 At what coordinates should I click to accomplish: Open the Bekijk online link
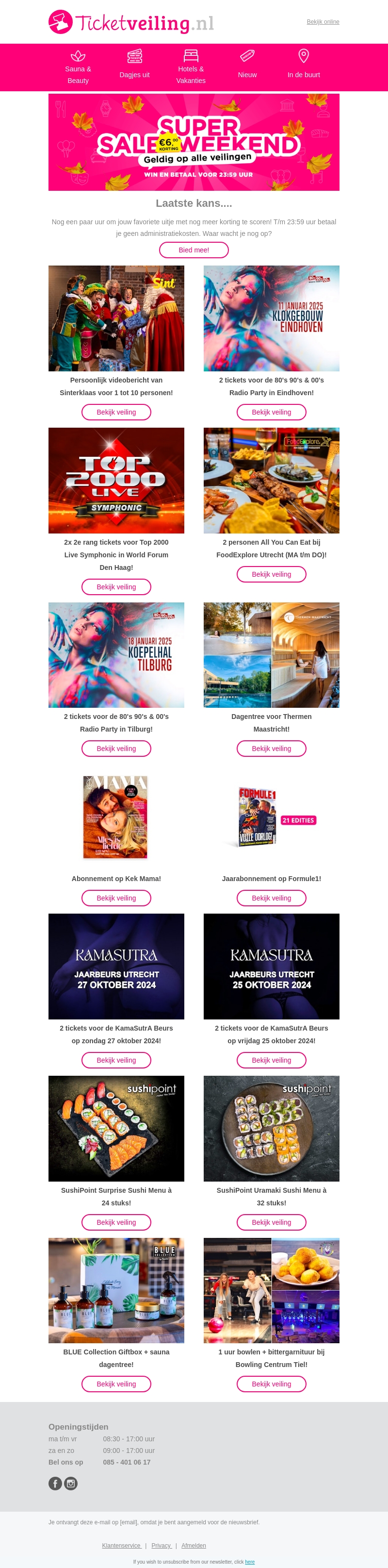(x=323, y=22)
